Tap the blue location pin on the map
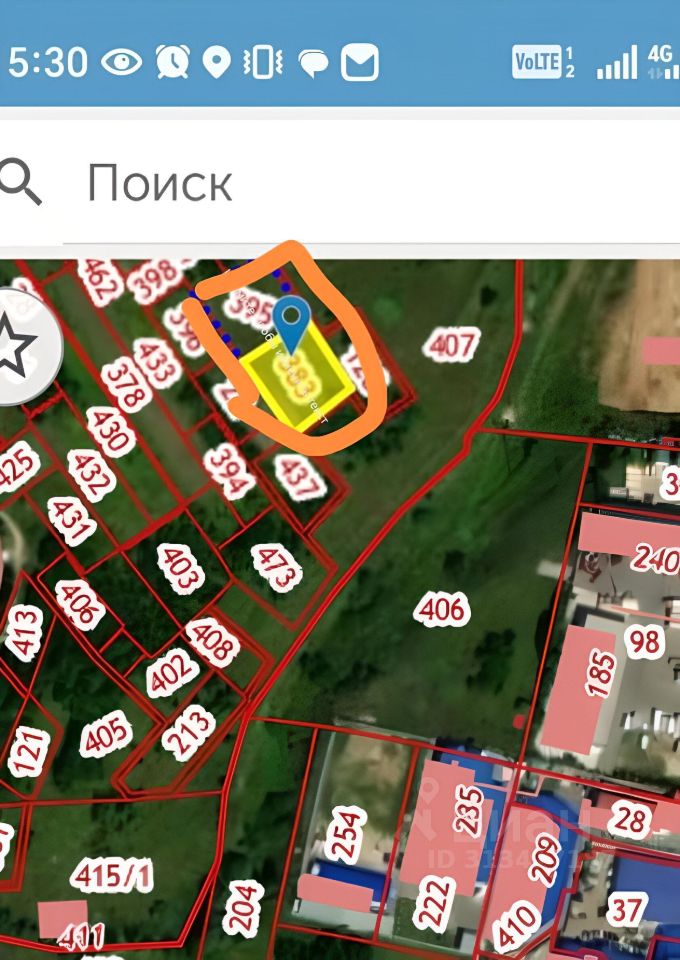Image resolution: width=680 pixels, height=960 pixels. (x=292, y=321)
